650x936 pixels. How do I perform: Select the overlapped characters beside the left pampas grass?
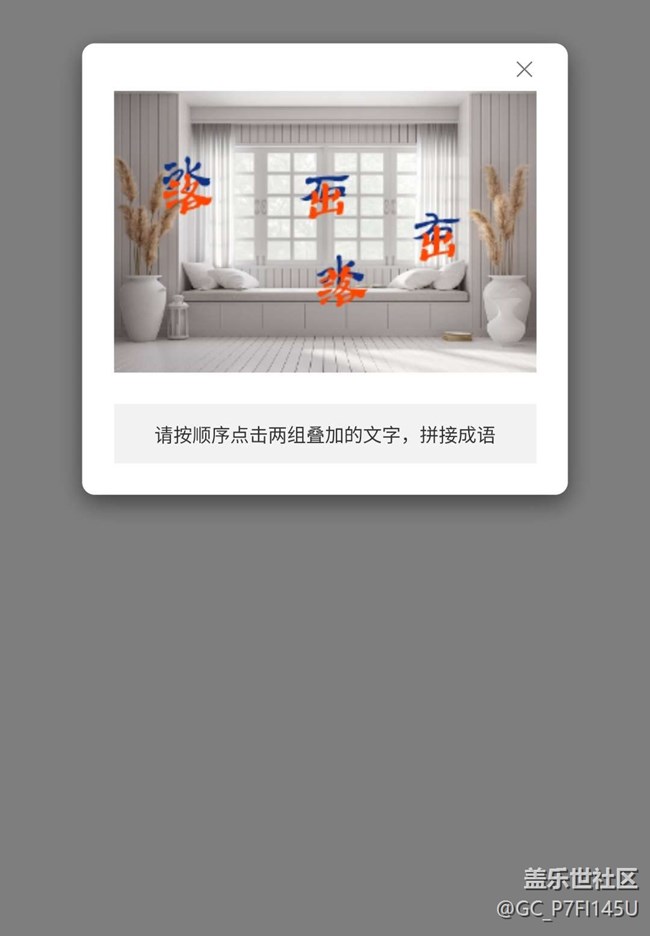click(x=187, y=186)
